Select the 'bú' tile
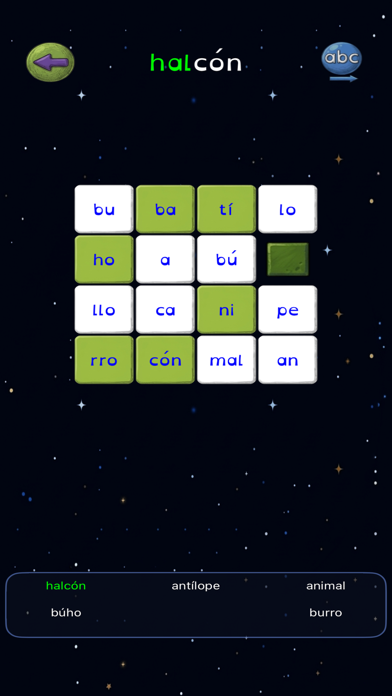Image resolution: width=392 pixels, height=696 pixels. tap(226, 259)
